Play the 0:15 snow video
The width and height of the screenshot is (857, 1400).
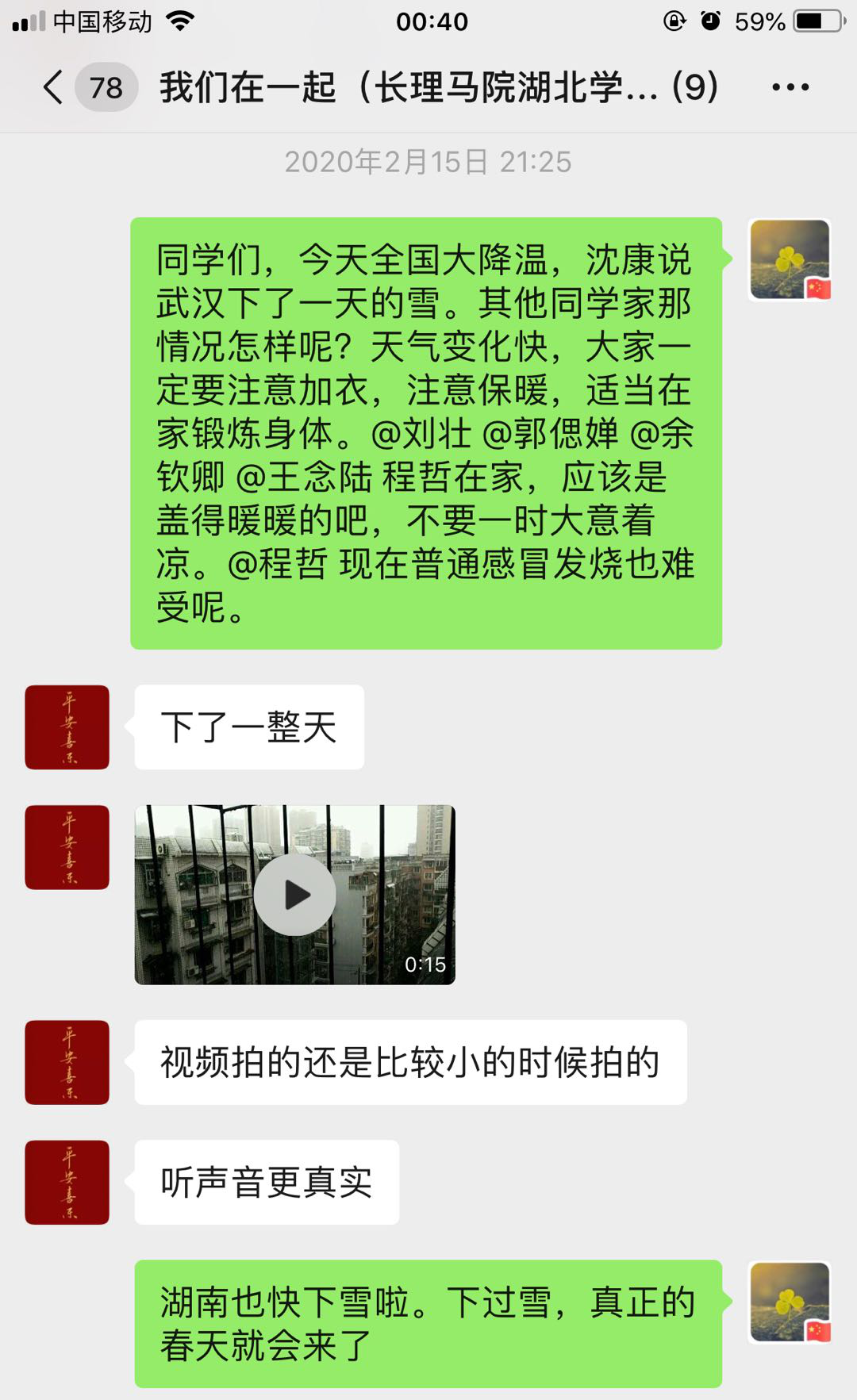point(294,895)
